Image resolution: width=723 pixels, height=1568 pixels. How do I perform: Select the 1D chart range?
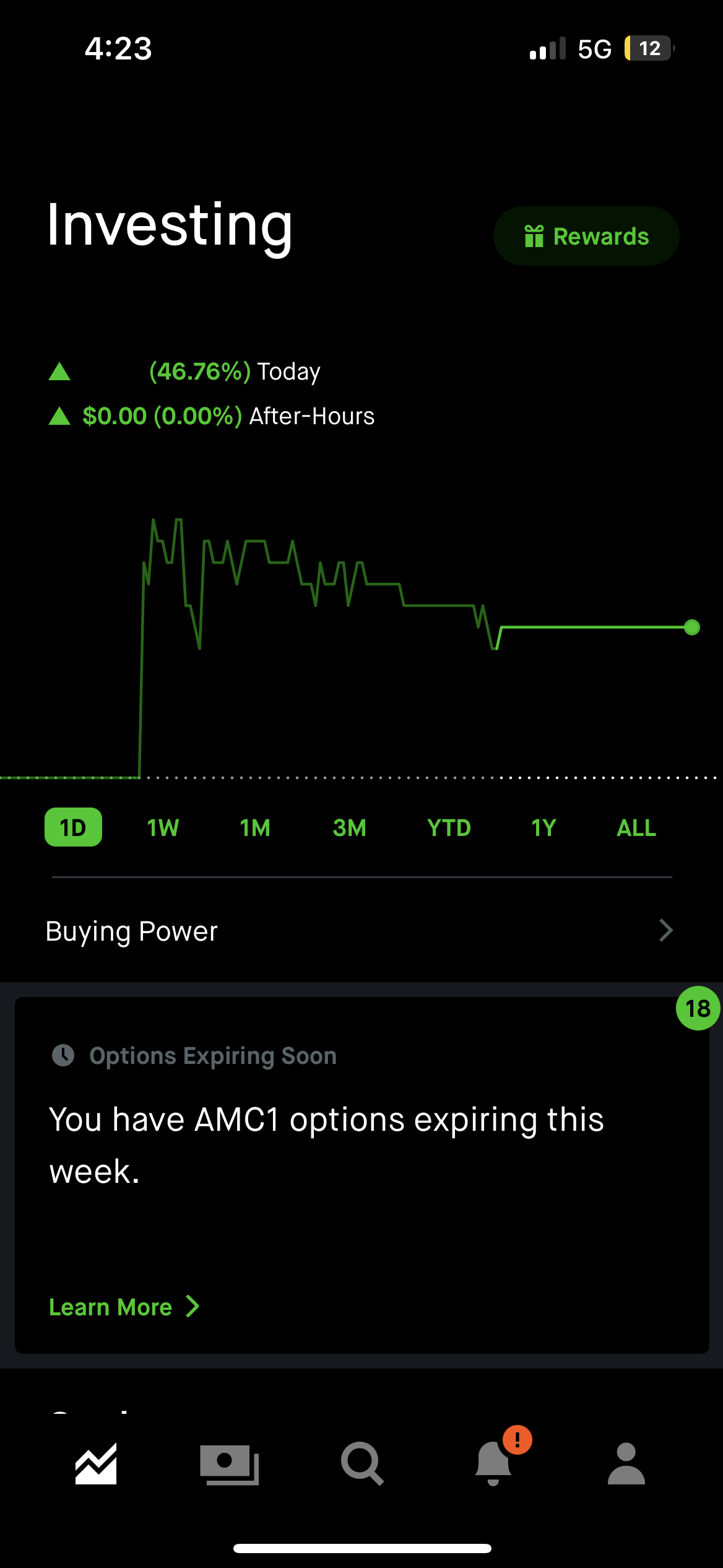click(x=73, y=827)
